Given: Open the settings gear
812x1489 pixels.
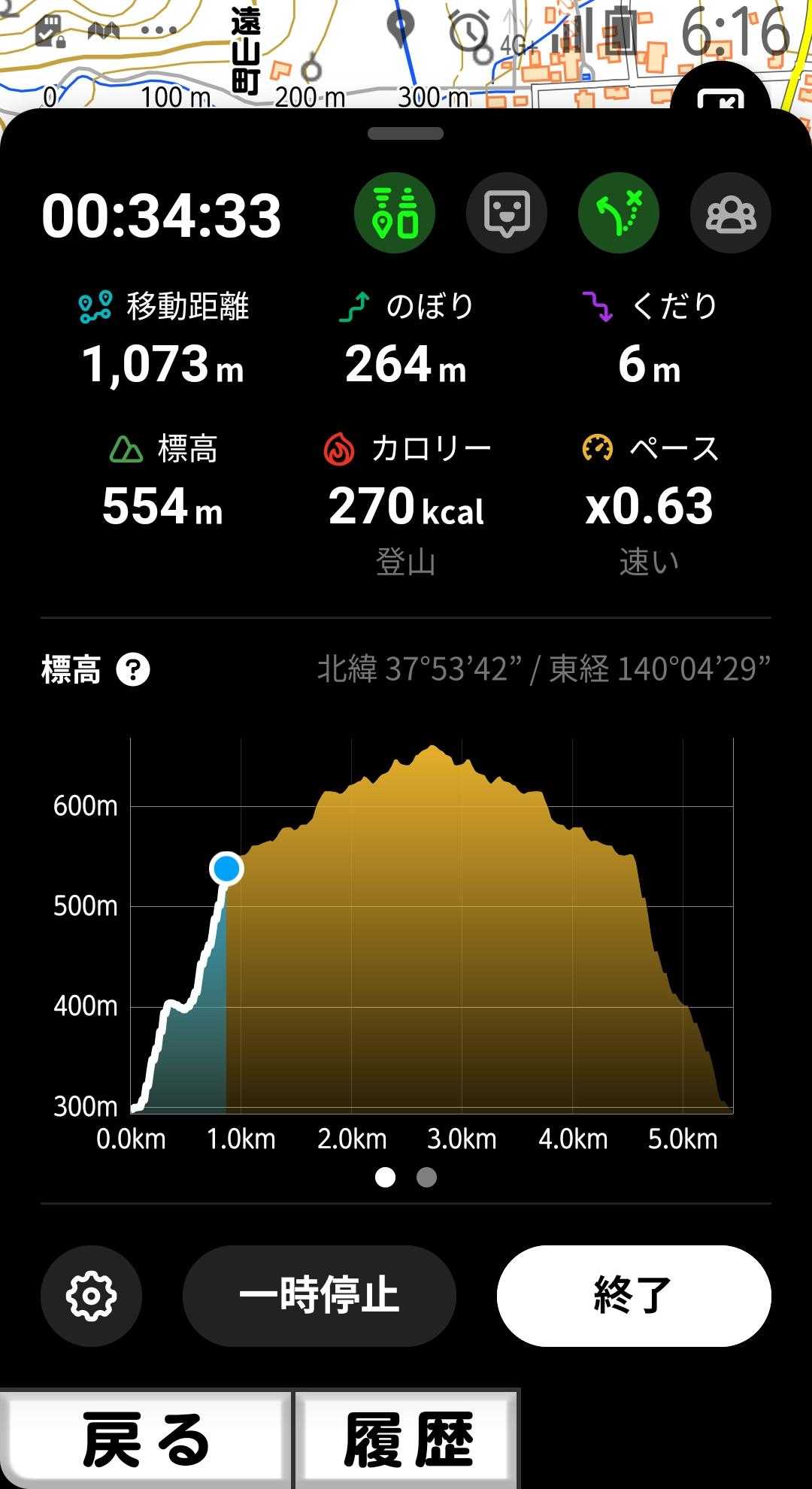Looking at the screenshot, I should click(x=91, y=1295).
